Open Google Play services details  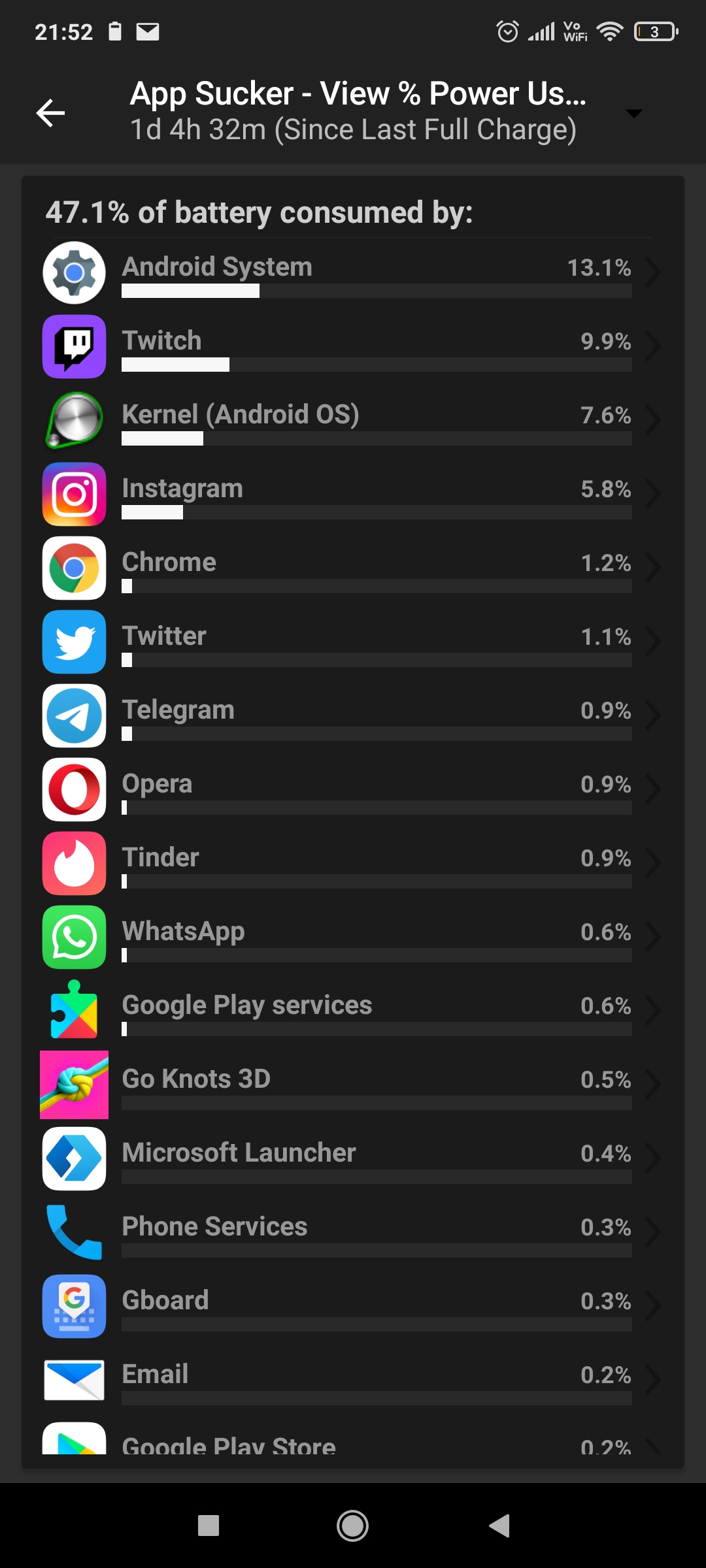[x=353, y=1011]
